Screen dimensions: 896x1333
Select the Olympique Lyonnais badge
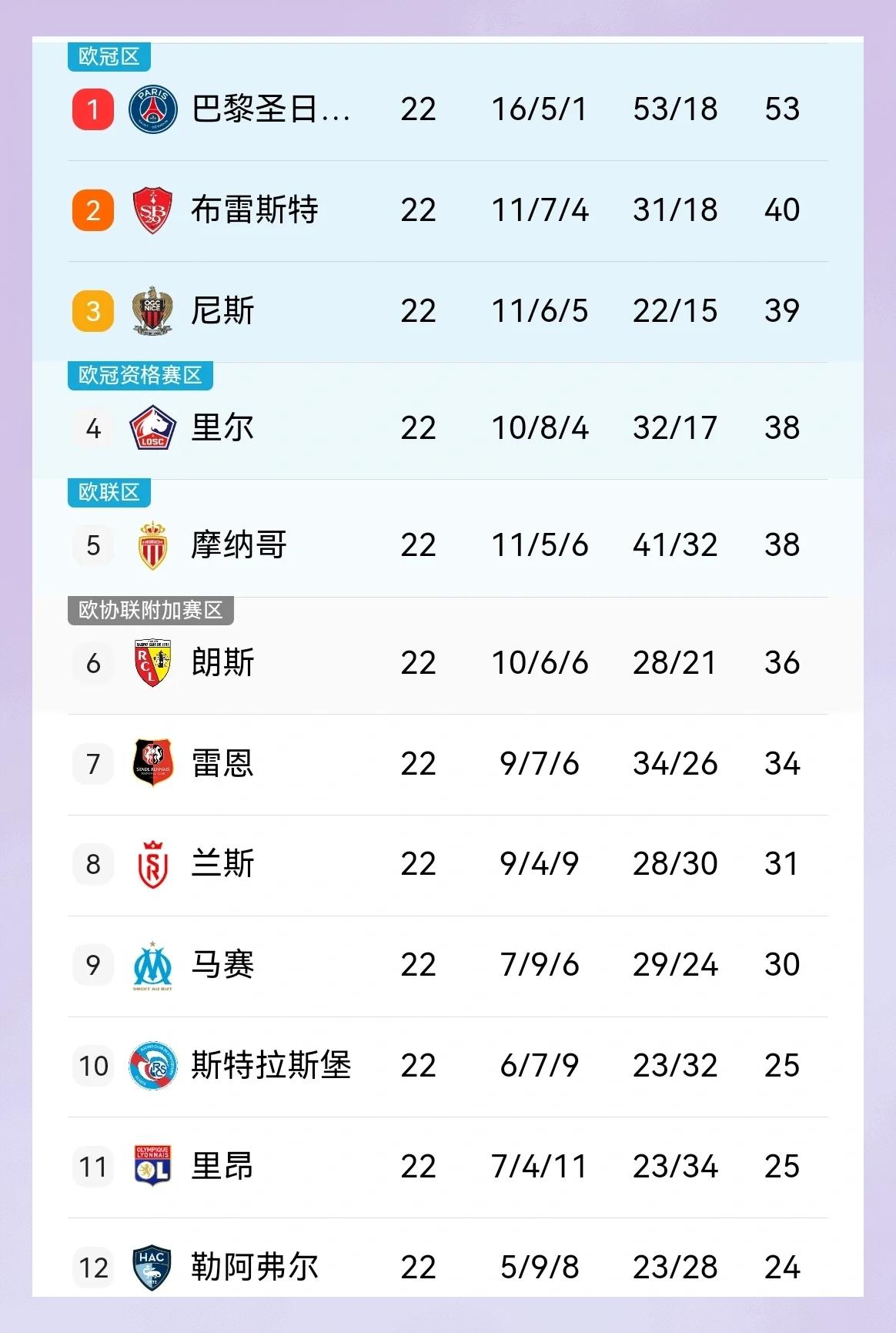coord(151,1167)
